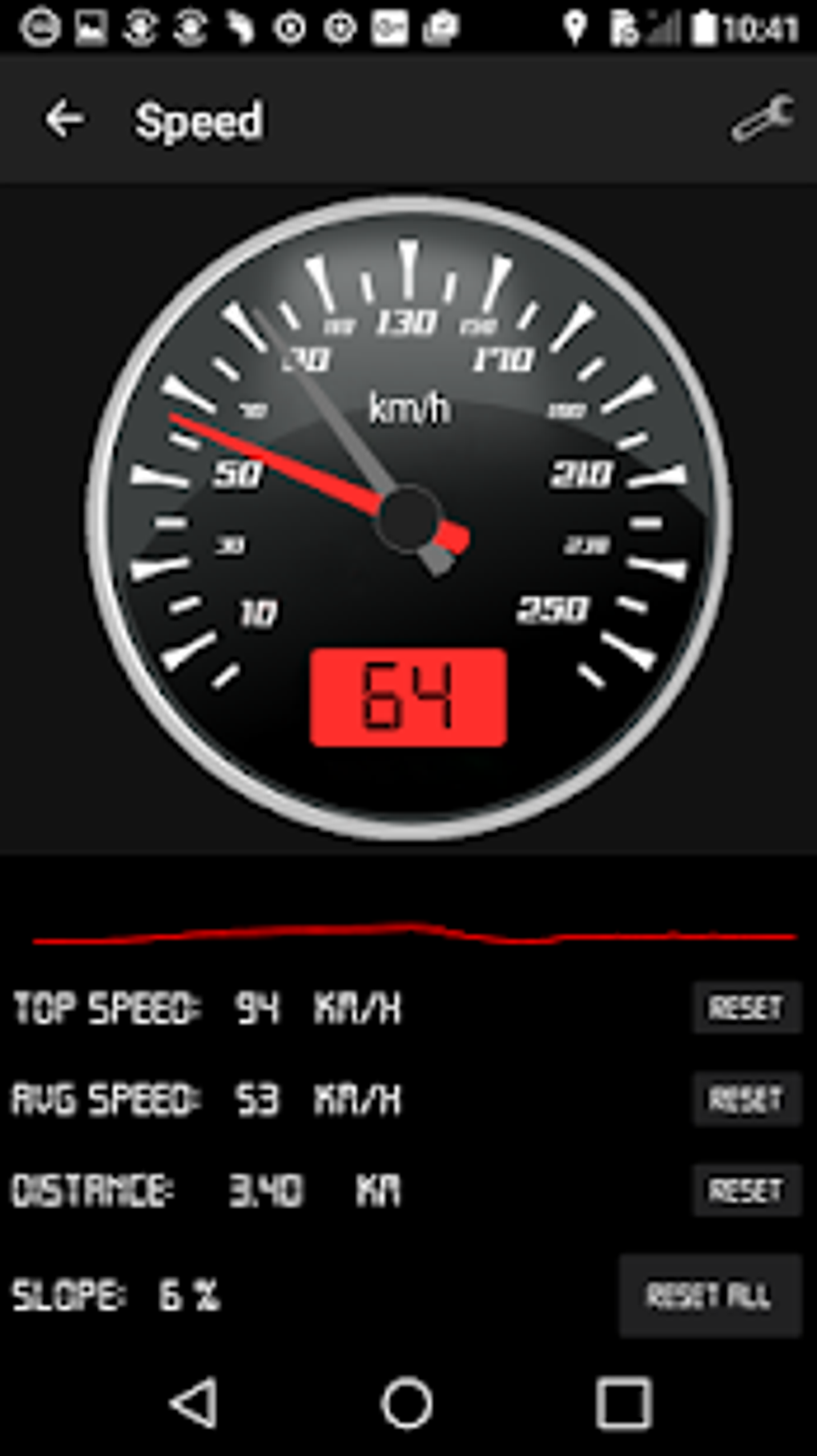817x1456 pixels.
Task: Reset the average speed value
Action: [x=746, y=1099]
